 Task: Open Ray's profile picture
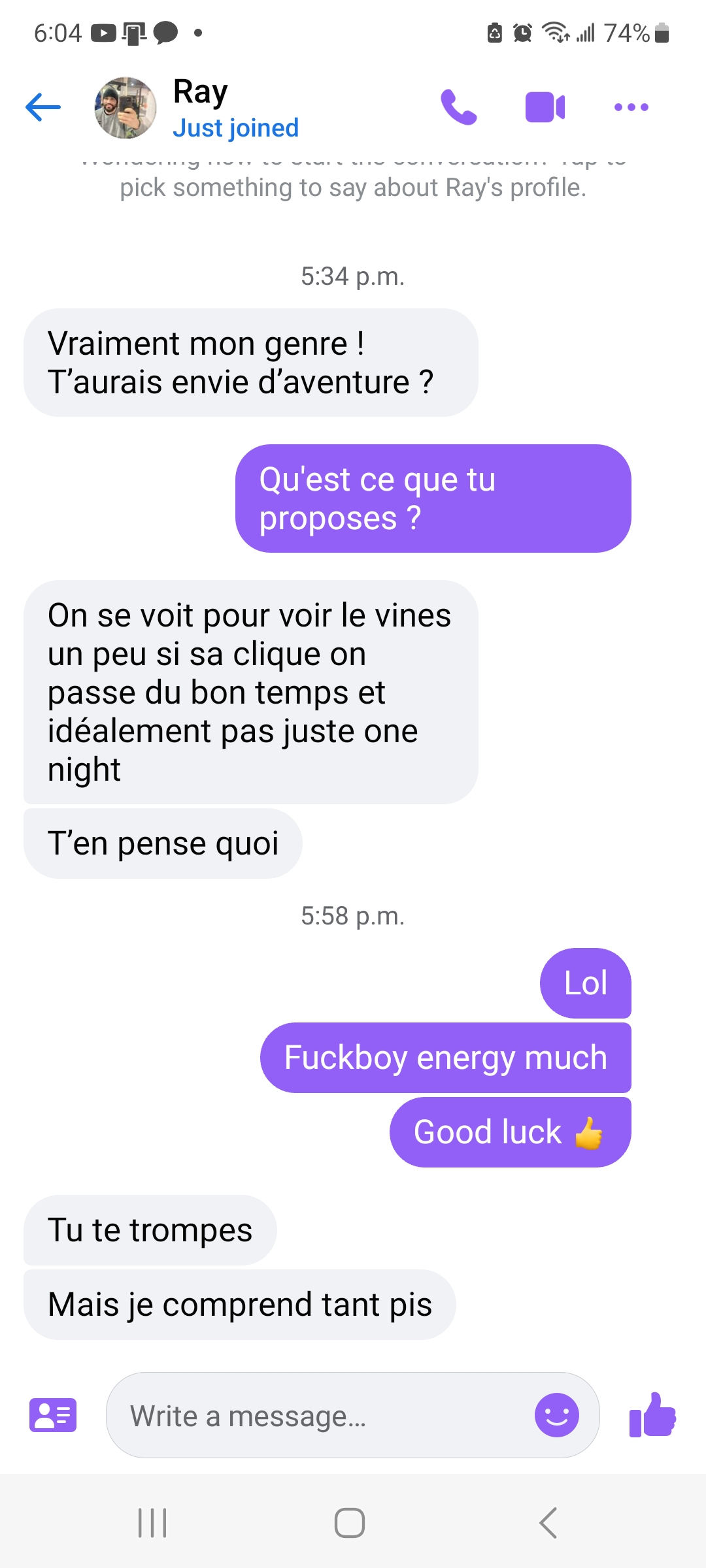point(126,108)
